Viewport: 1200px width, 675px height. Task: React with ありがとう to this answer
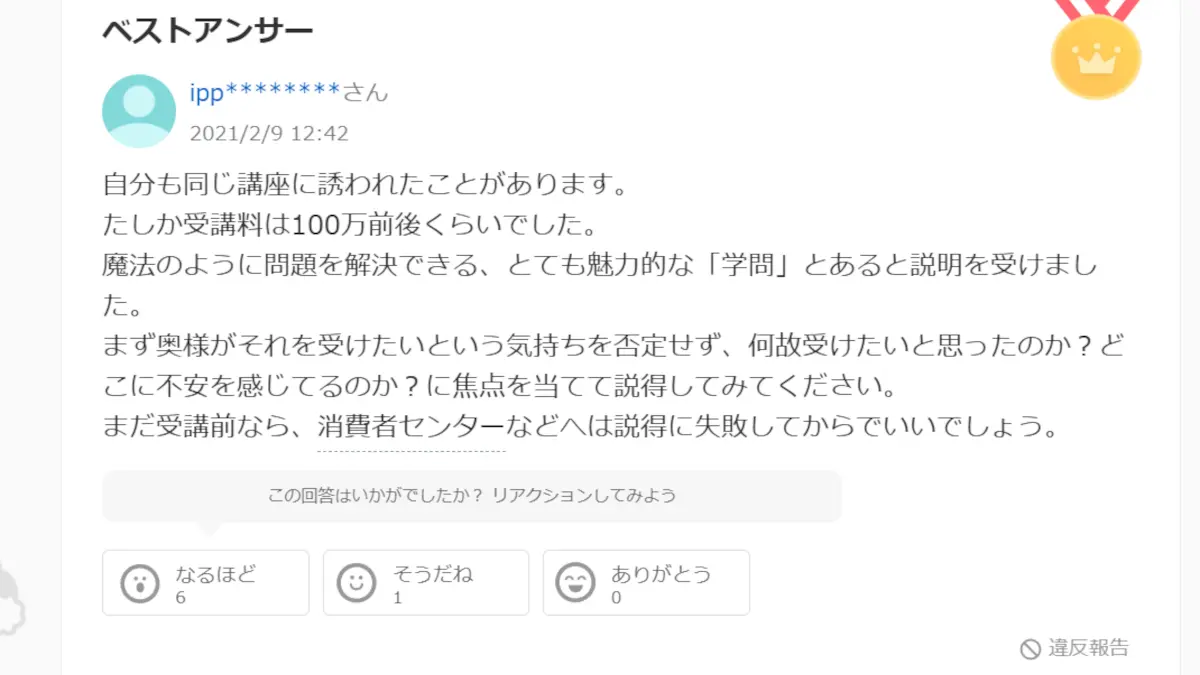(645, 583)
